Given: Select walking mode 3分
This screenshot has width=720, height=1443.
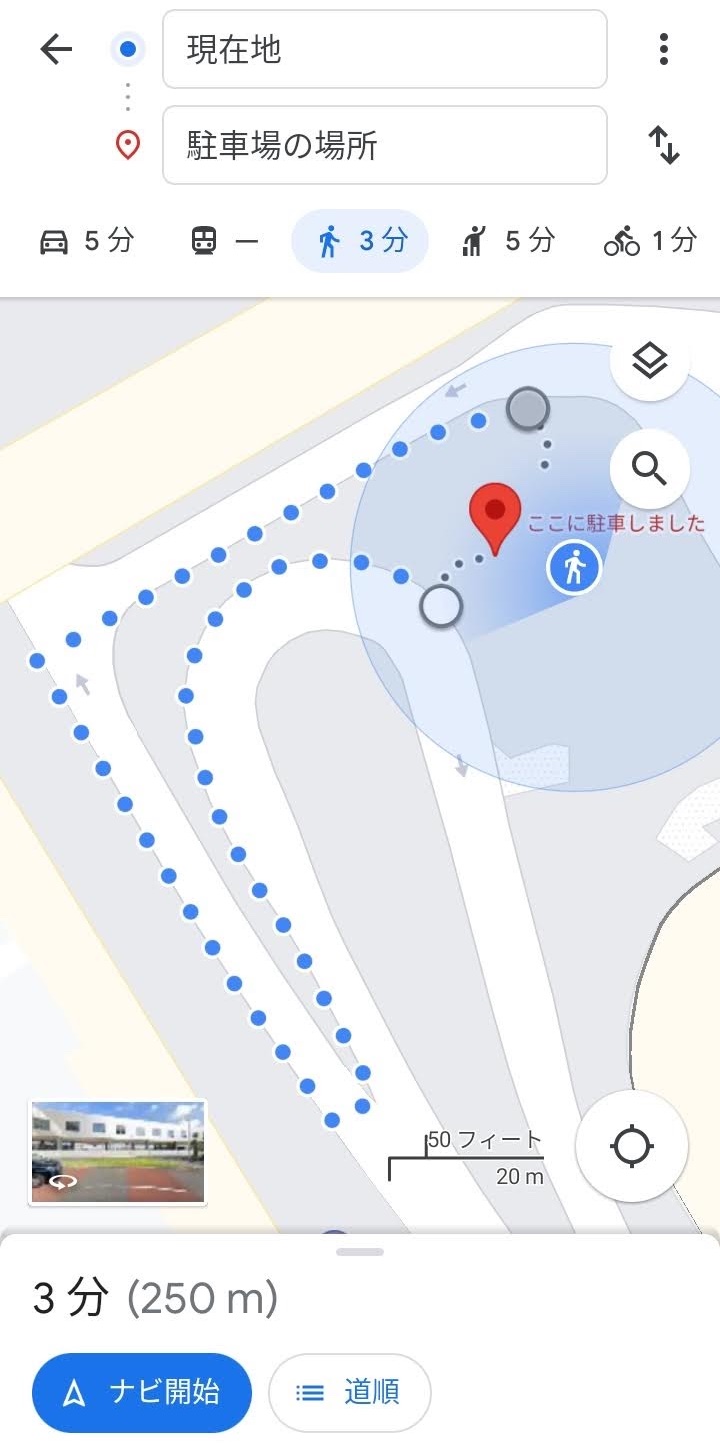Looking at the screenshot, I should point(360,241).
